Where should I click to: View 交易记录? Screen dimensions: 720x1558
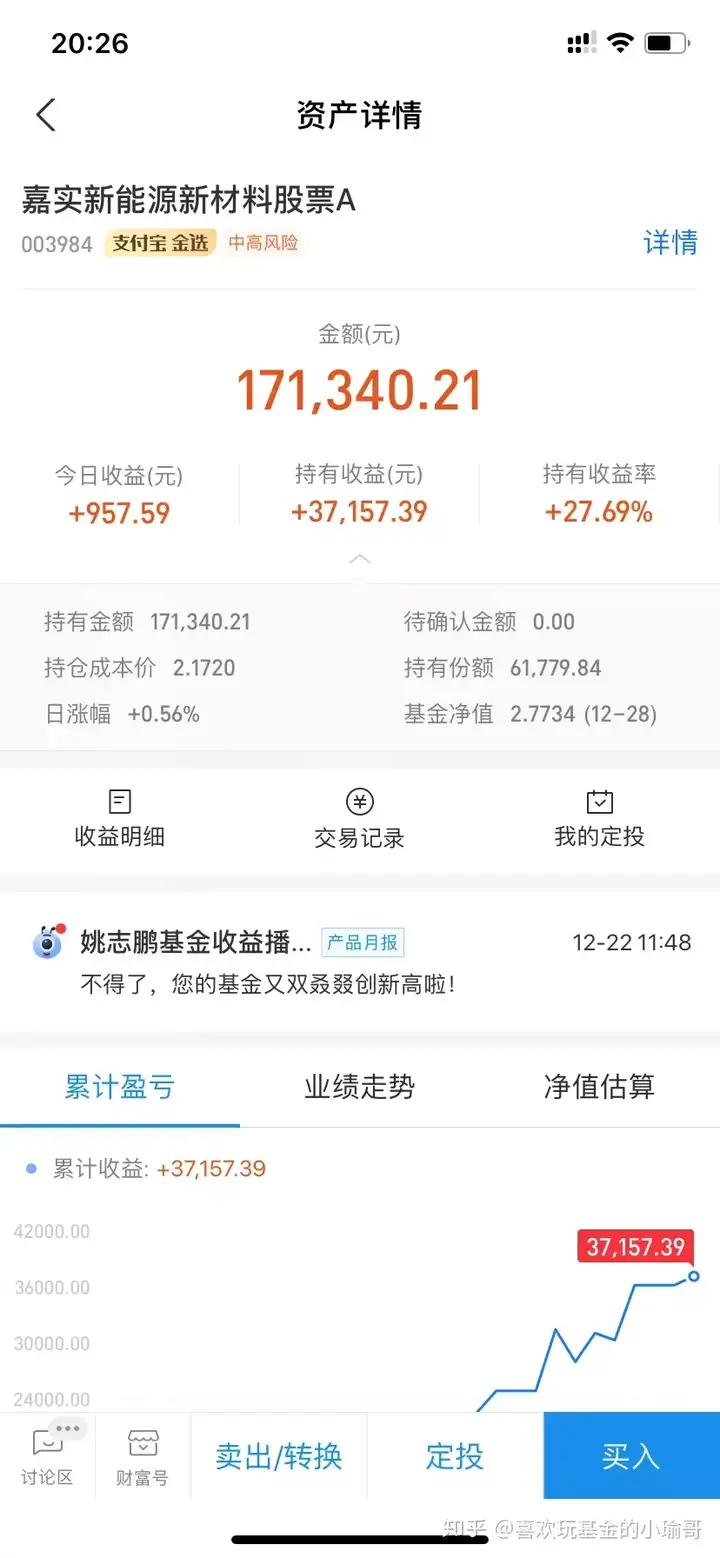tap(359, 819)
